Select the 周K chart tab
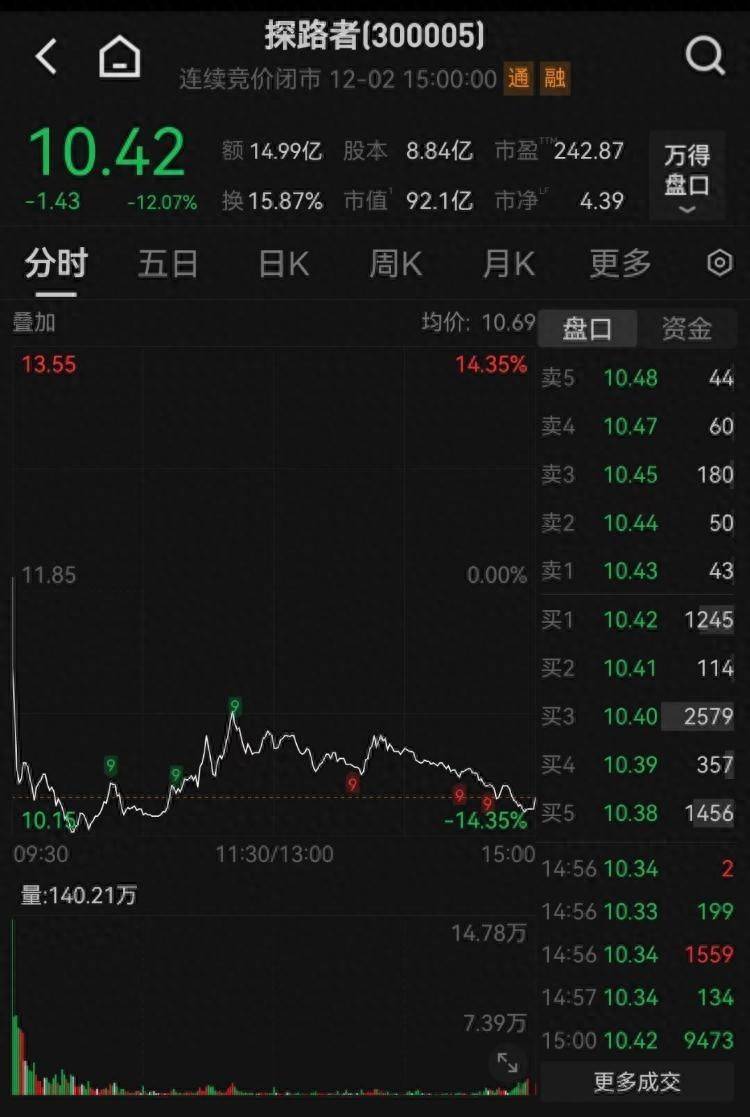Viewport: 750px width, 1117px height. coord(395,264)
